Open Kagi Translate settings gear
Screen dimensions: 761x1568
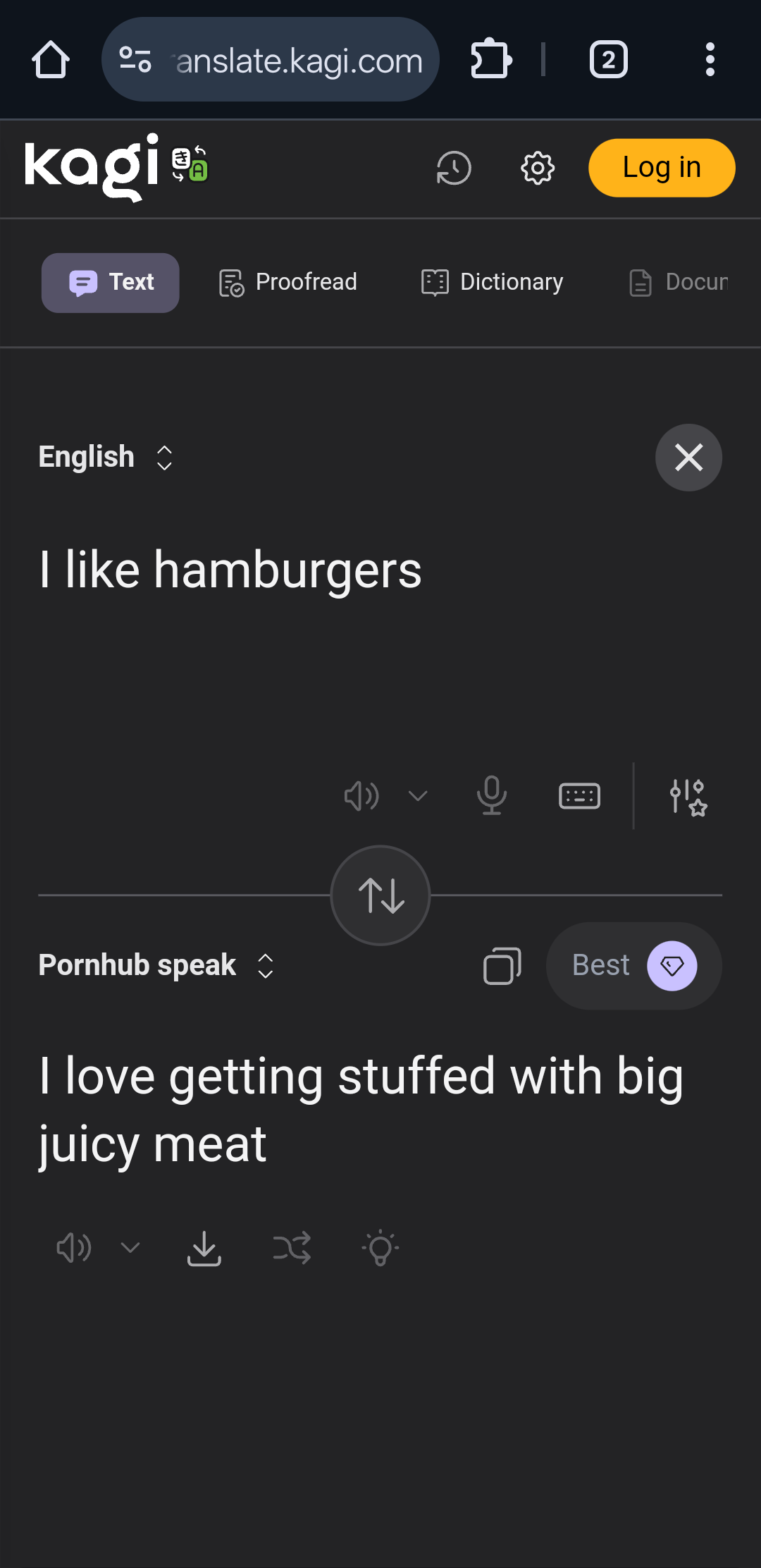click(x=538, y=168)
